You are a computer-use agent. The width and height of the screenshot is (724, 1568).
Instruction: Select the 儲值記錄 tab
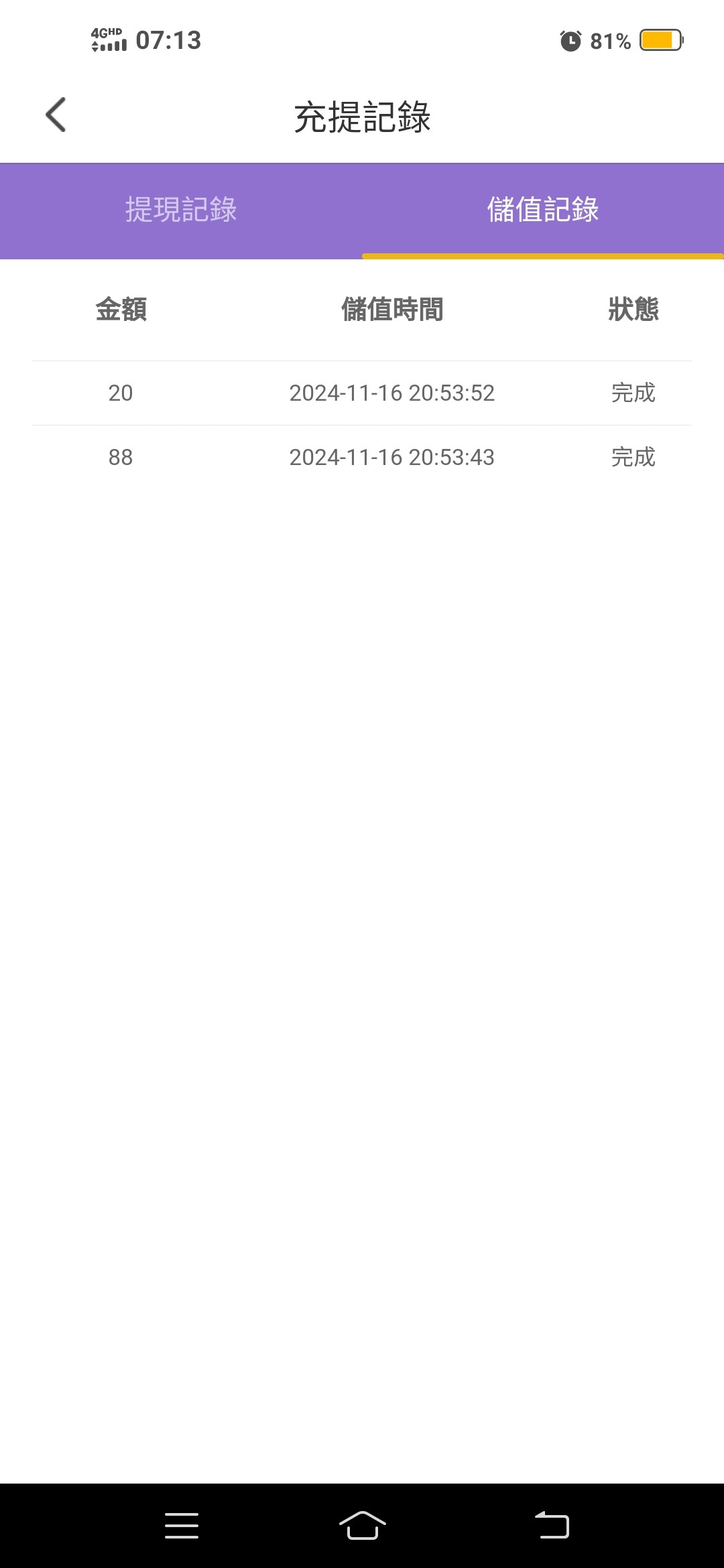click(x=543, y=210)
